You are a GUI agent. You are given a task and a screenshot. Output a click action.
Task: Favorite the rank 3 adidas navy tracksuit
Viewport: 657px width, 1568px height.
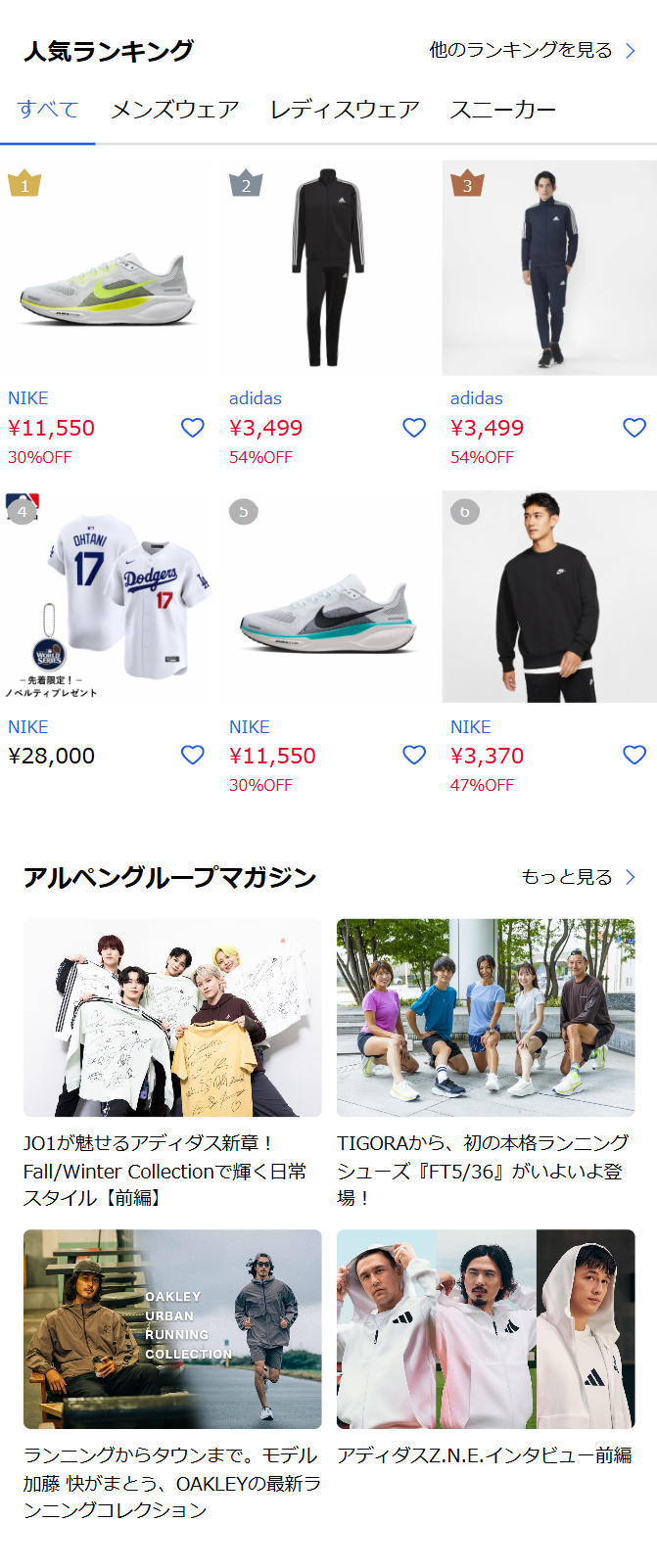(634, 428)
